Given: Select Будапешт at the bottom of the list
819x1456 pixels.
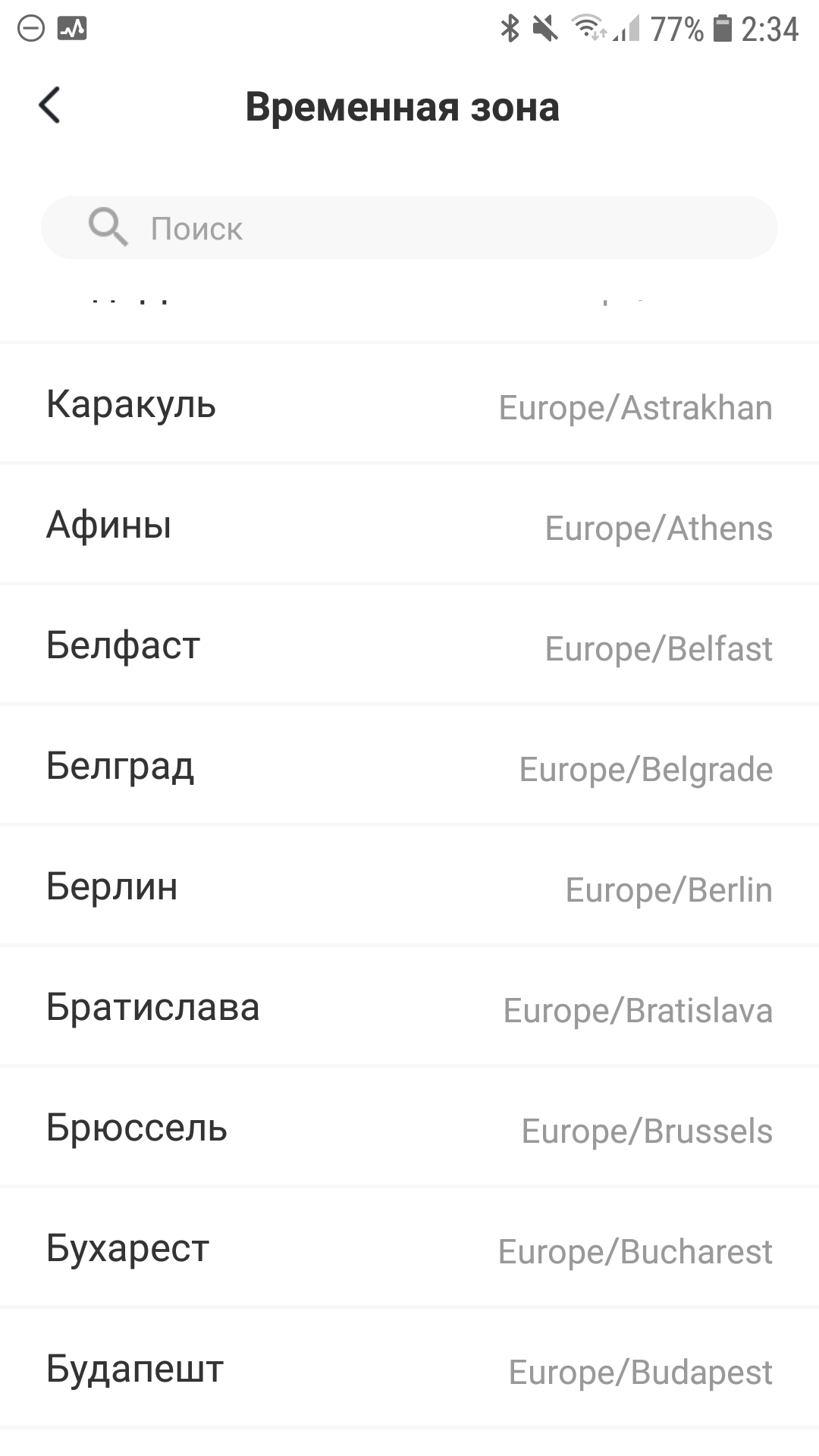Looking at the screenshot, I should point(409,1369).
